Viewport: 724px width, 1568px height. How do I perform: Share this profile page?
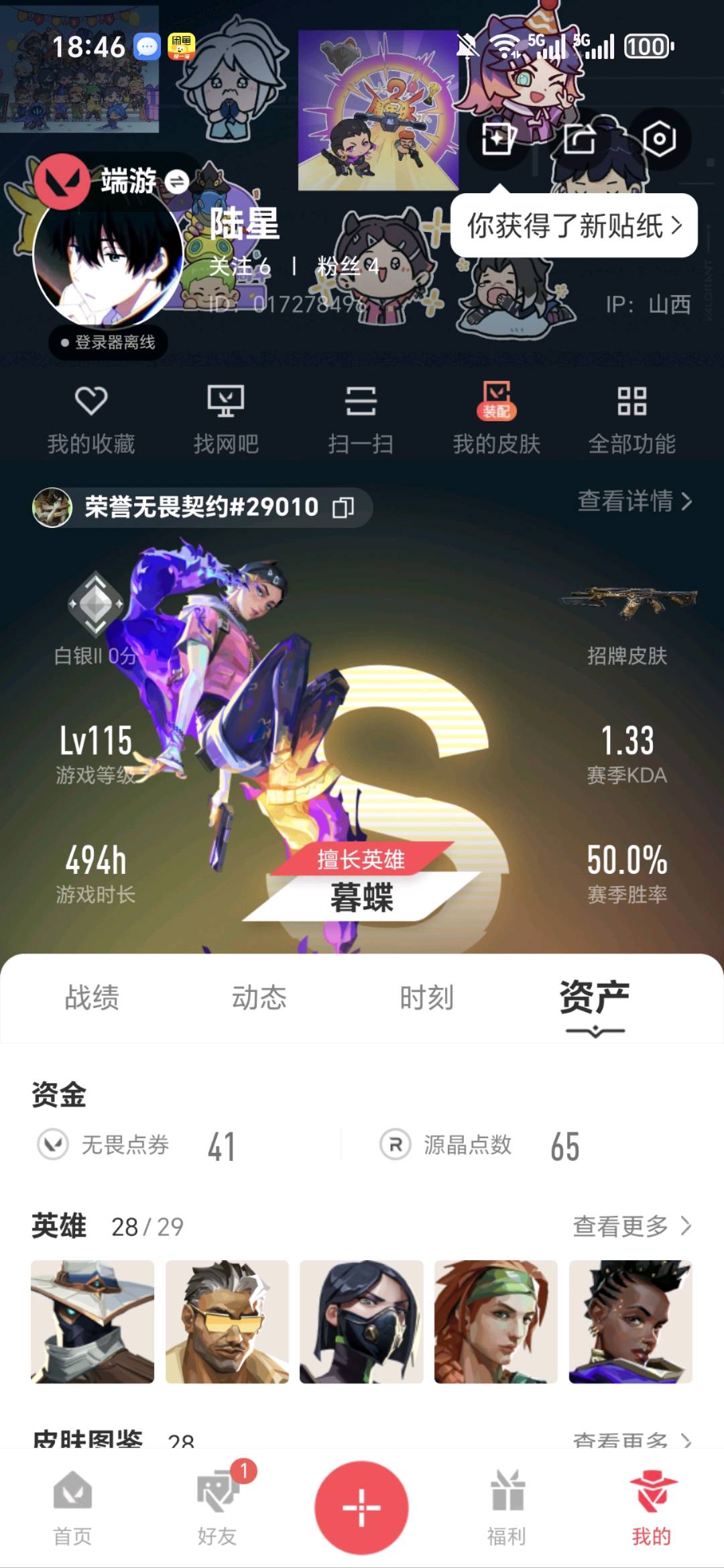[x=579, y=139]
